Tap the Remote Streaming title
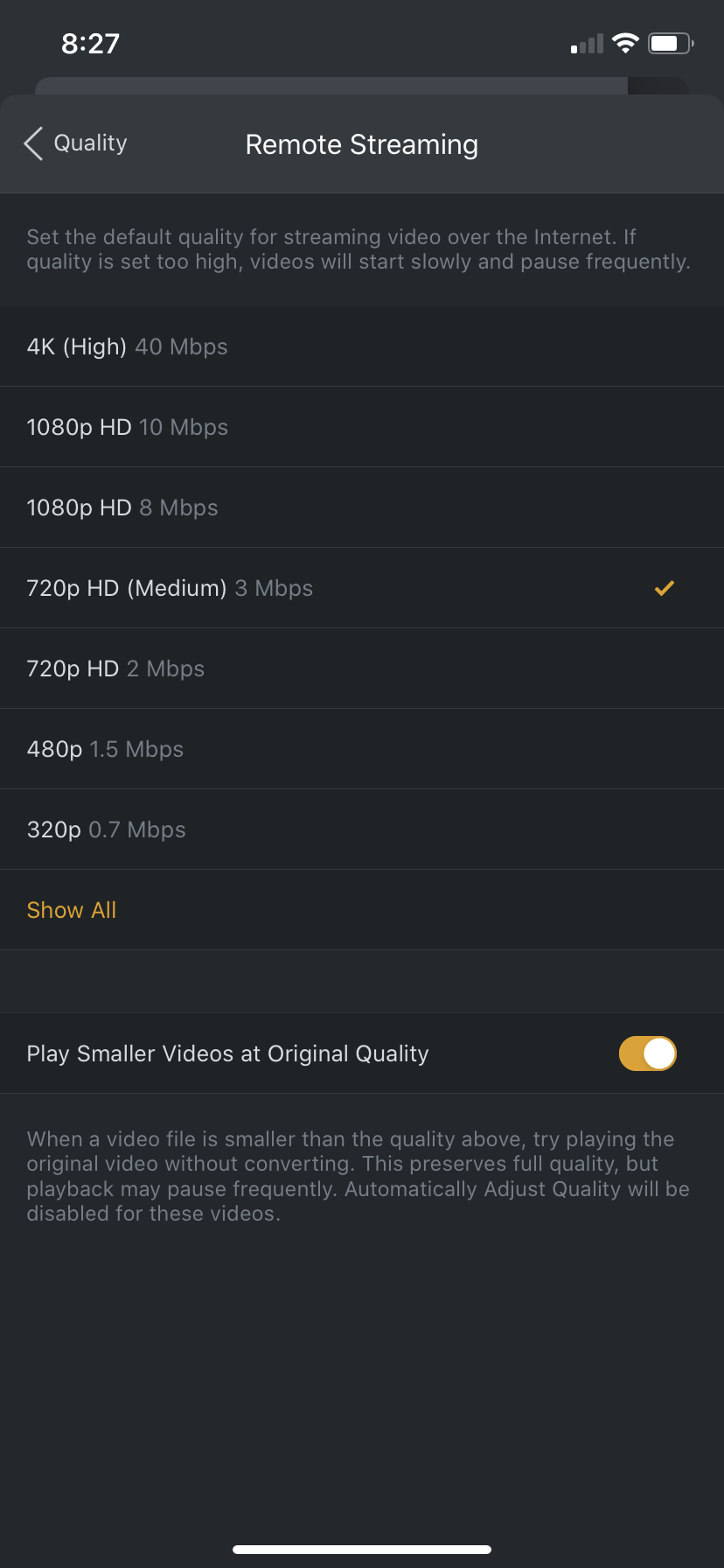Viewport: 724px width, 1568px height. point(362,143)
